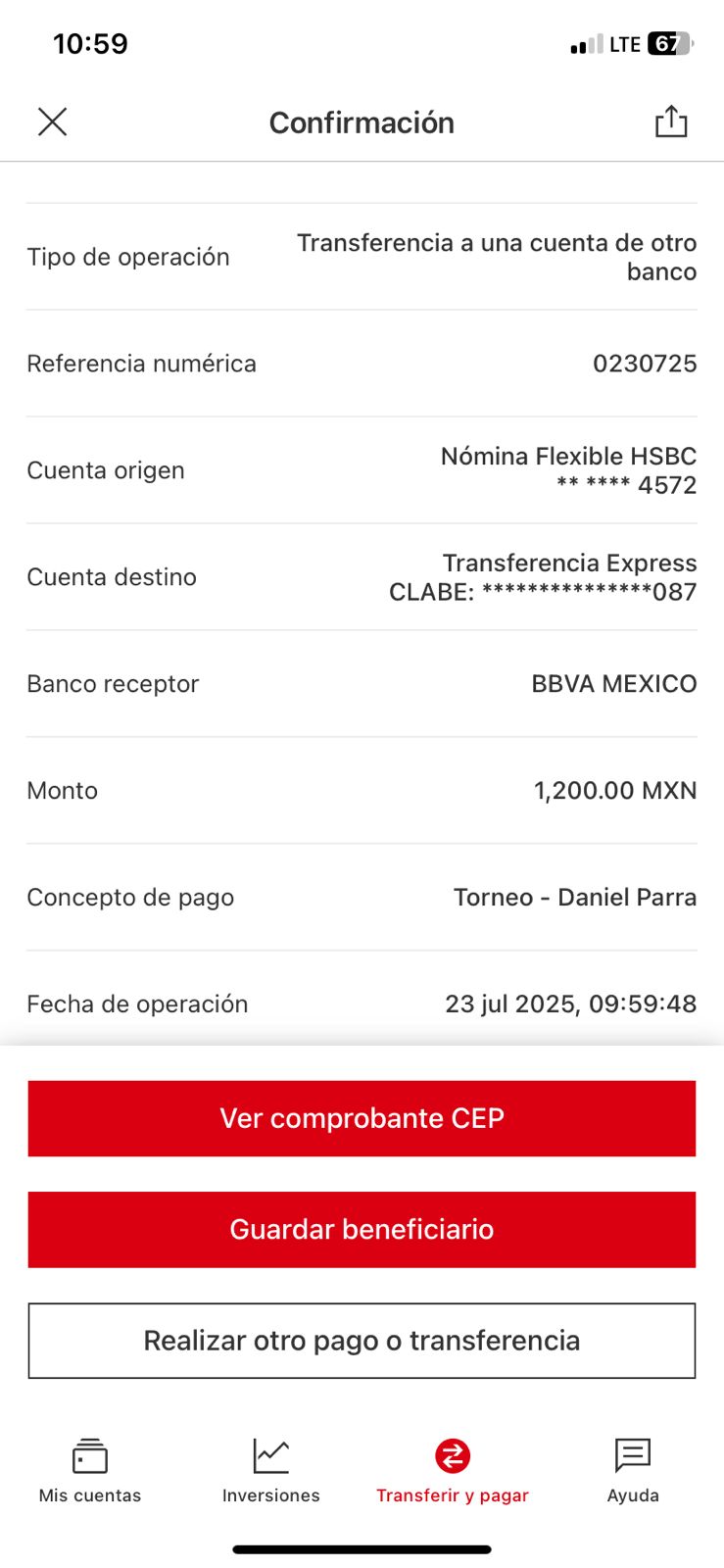This screenshot has height=1568, width=724.
Task: Share the transfer confirmation
Action: pyautogui.click(x=671, y=122)
